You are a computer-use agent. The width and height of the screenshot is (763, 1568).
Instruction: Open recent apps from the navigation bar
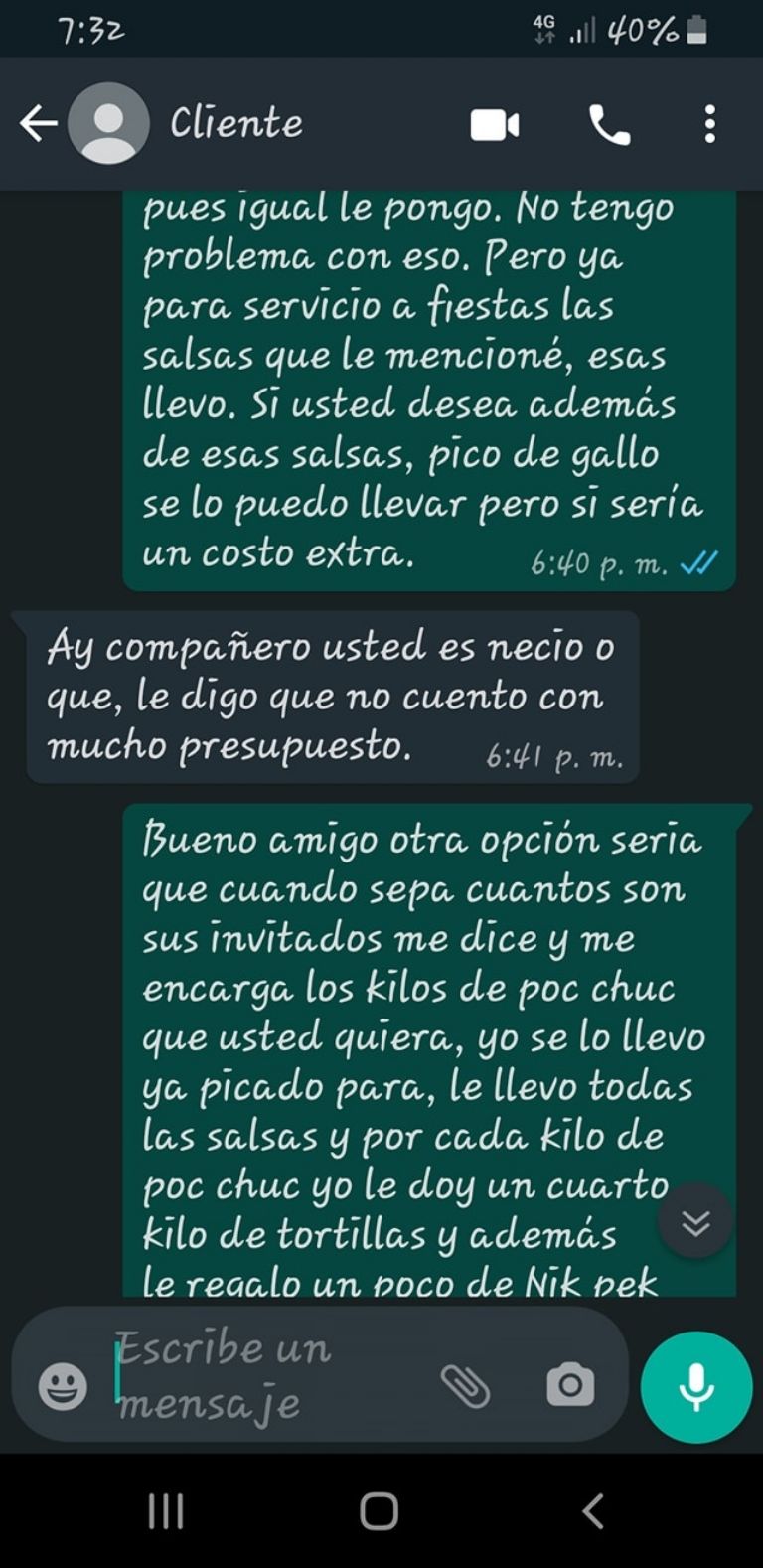(166, 1511)
